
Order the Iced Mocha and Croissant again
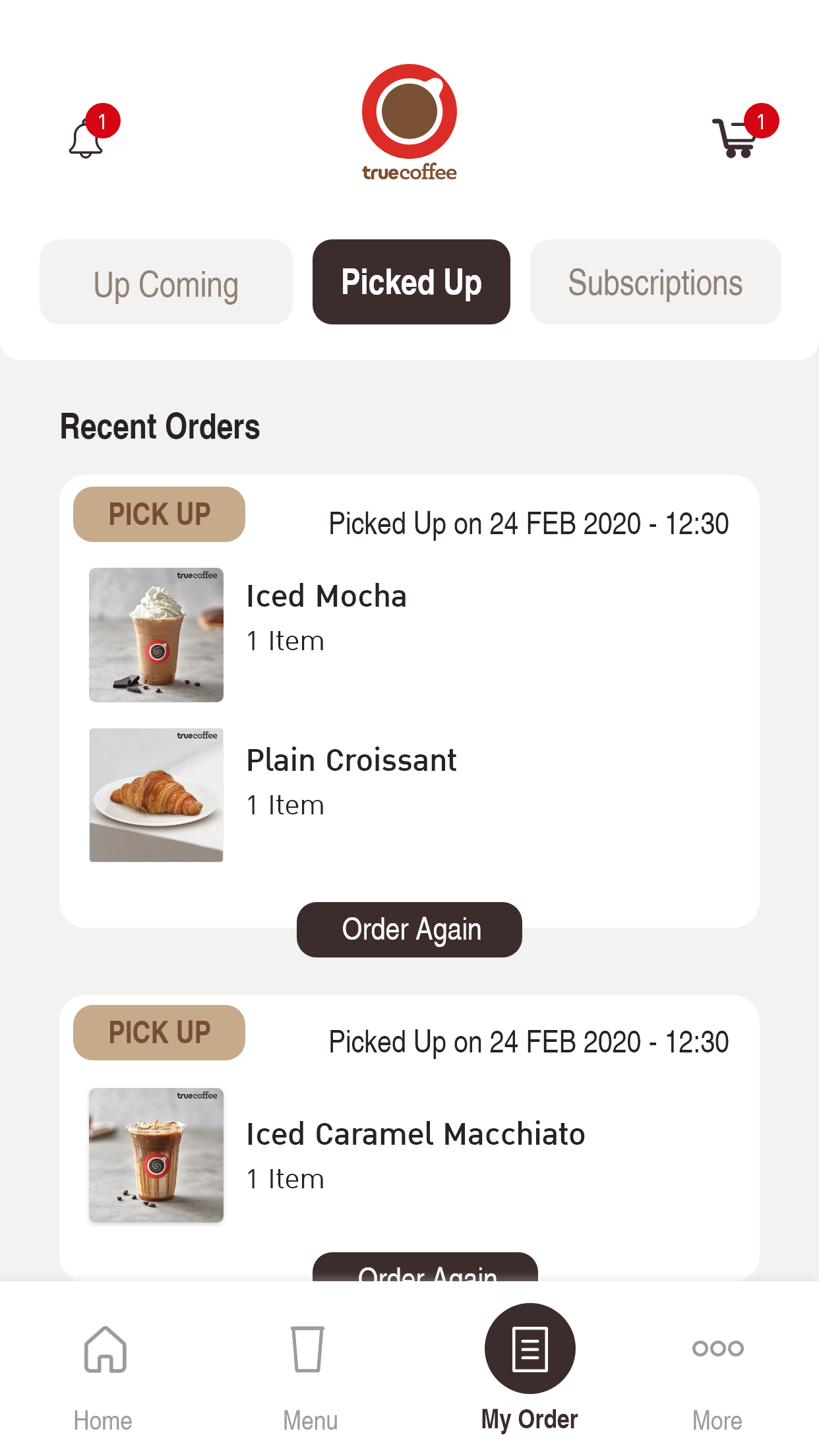(x=409, y=929)
